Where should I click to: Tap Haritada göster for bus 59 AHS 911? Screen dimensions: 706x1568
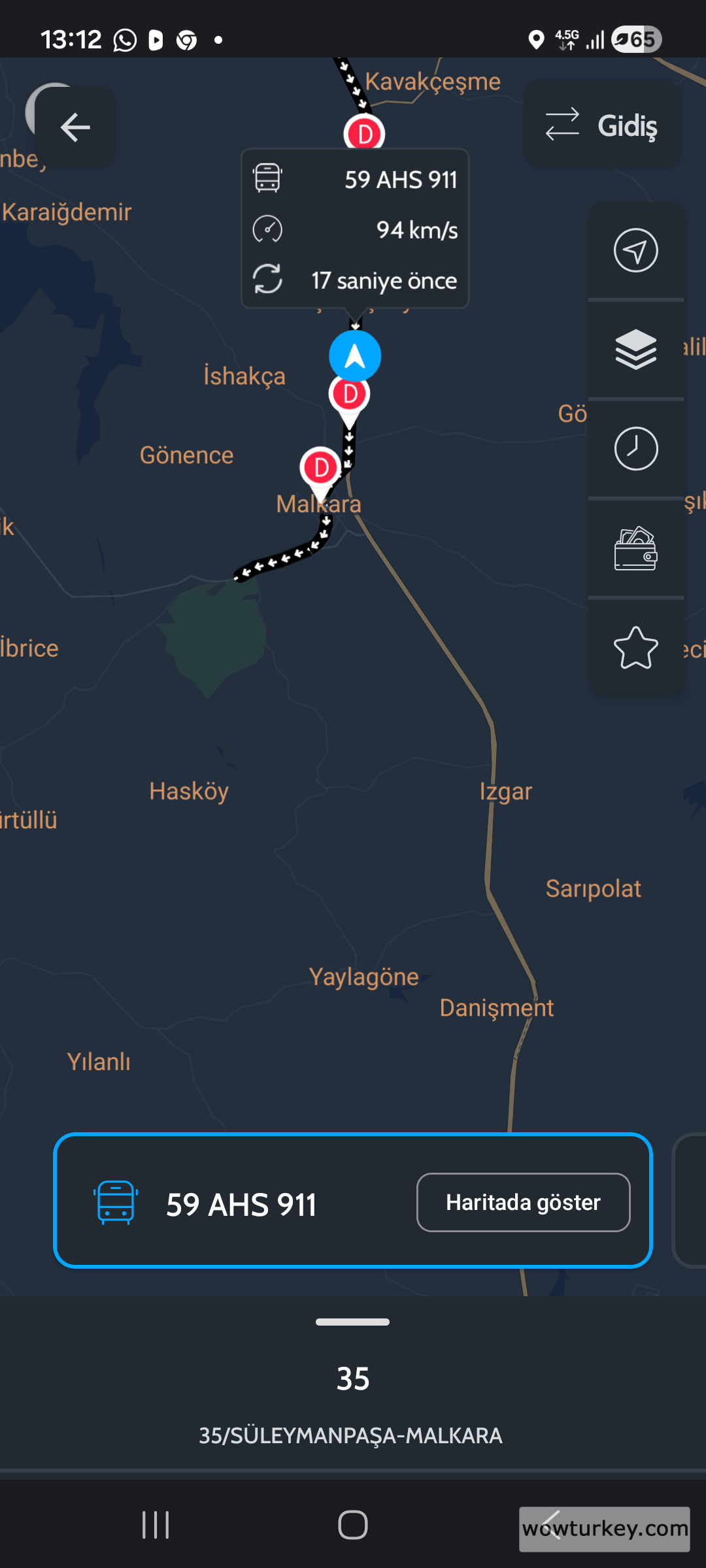click(x=523, y=1202)
